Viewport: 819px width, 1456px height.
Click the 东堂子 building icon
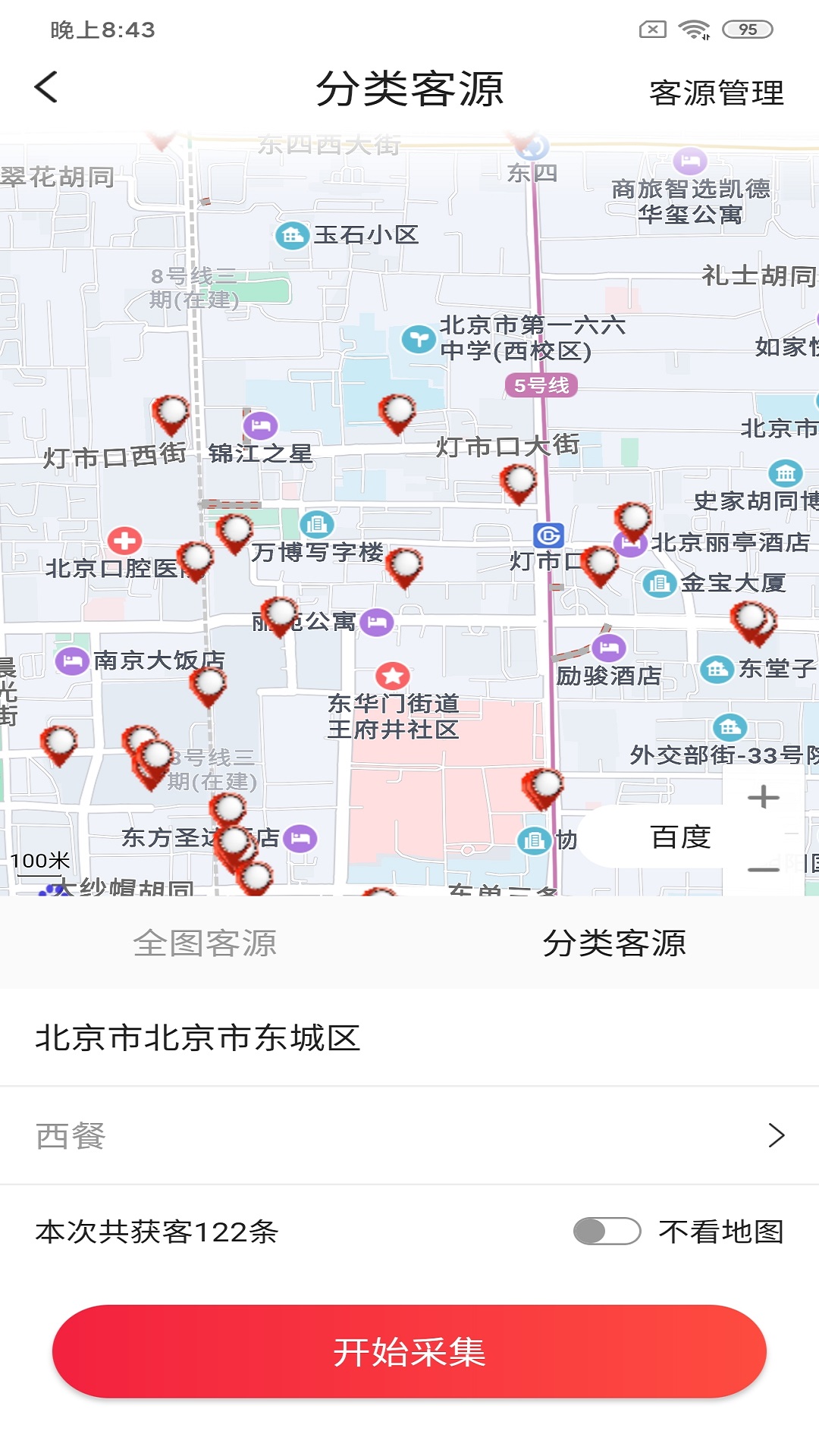[716, 670]
